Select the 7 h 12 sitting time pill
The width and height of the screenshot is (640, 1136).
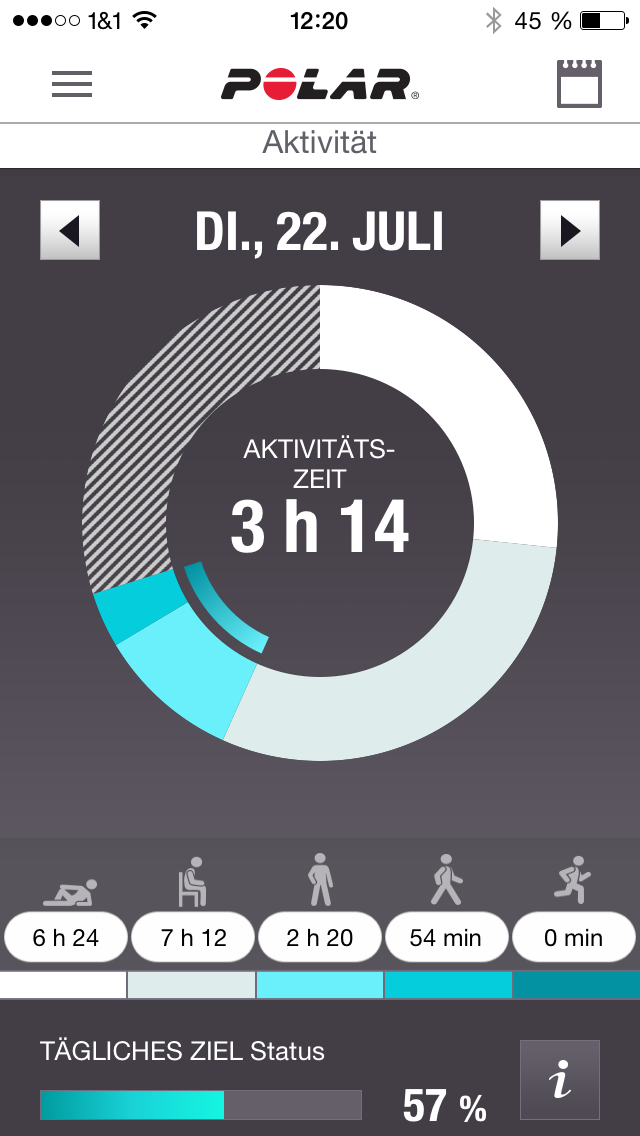[x=193, y=938]
